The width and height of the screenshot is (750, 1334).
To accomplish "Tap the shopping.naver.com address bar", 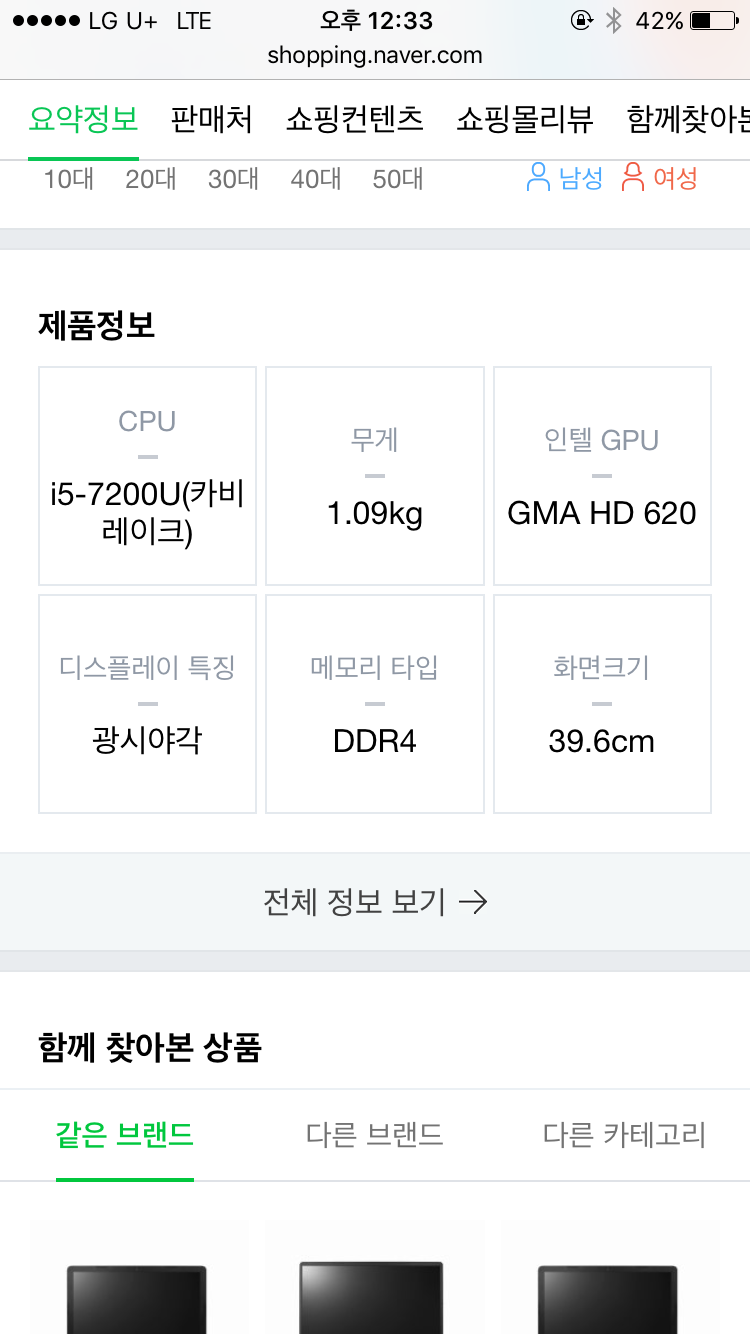I will click(375, 56).
